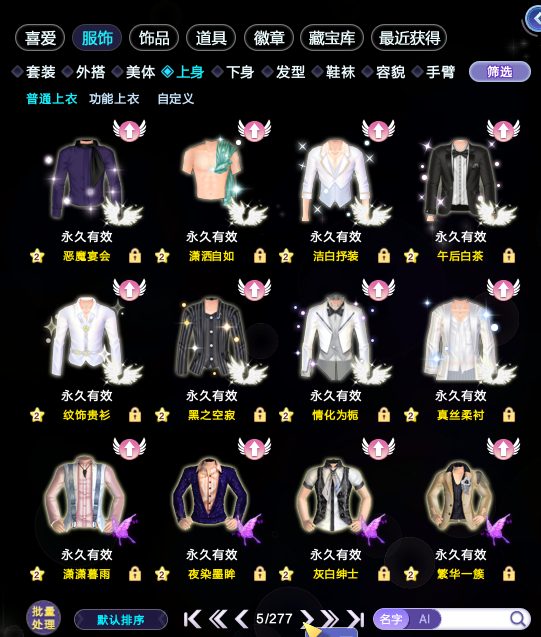Switch to 自定义 sub-tab
The height and width of the screenshot is (637, 541).
pyautogui.click(x=175, y=98)
